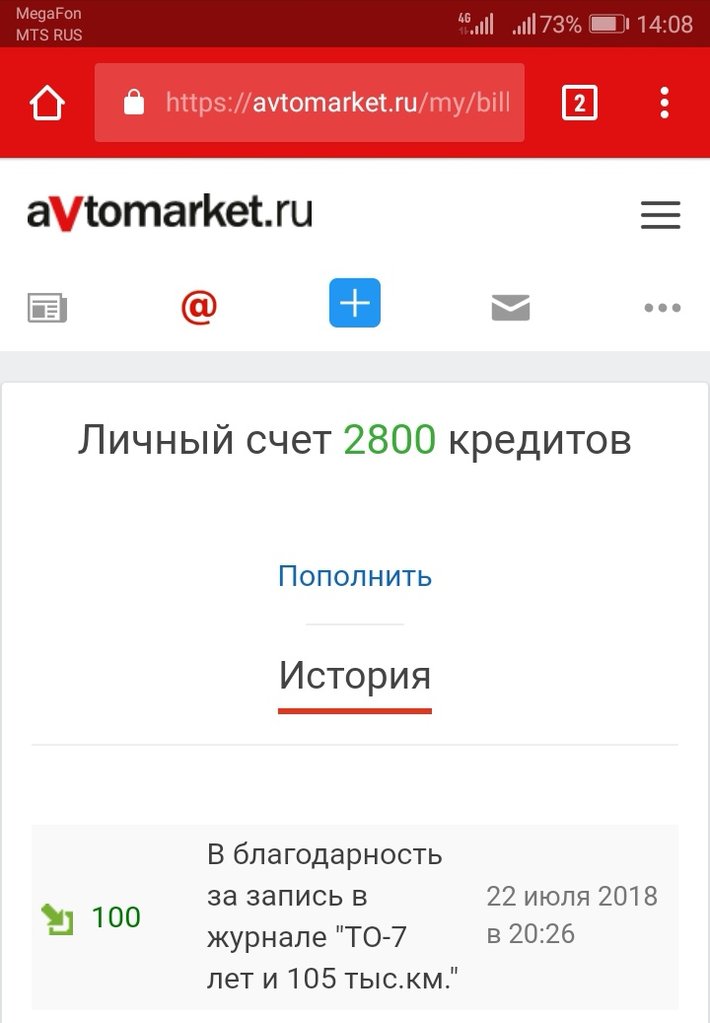
Task: Open the browser overflow menu
Action: pos(664,103)
